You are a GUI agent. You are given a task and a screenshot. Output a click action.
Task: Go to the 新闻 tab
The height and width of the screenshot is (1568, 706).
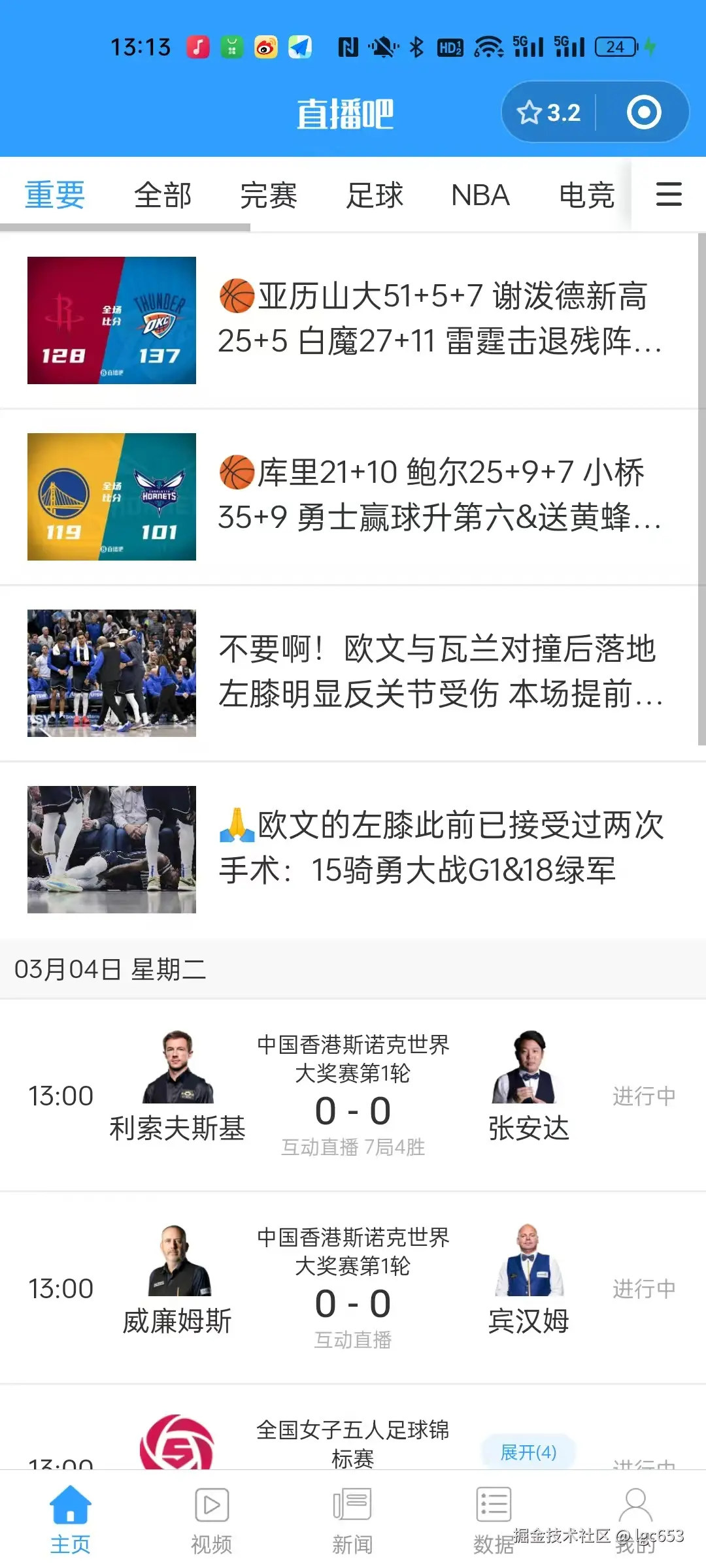point(352,1520)
